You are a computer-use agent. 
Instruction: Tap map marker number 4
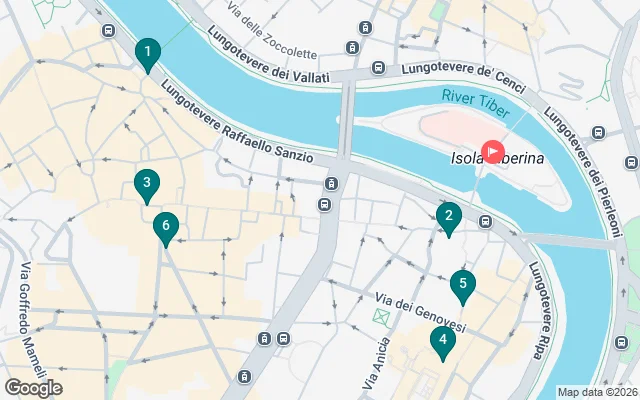click(442, 341)
